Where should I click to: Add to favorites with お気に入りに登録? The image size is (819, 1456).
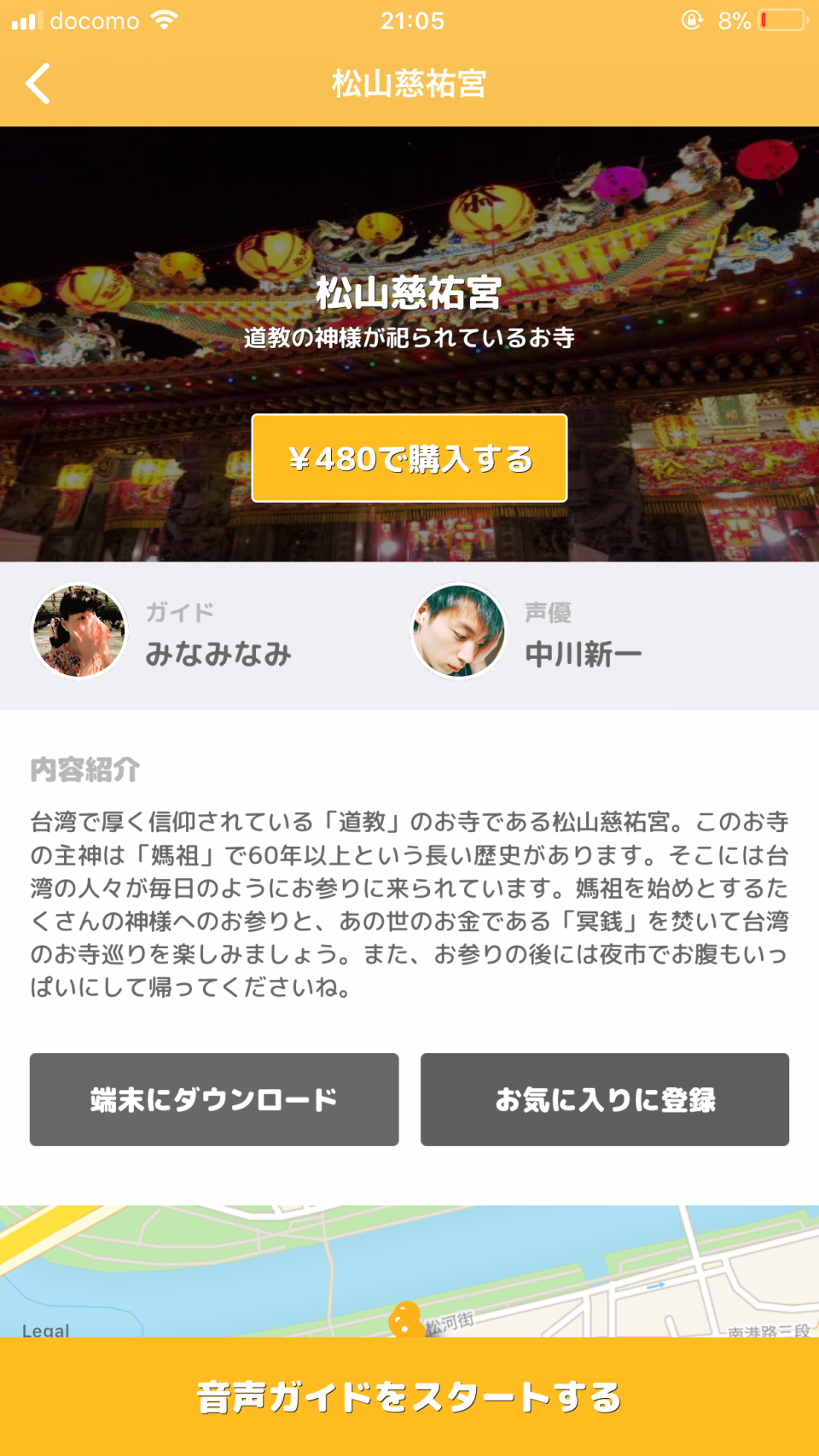(605, 1099)
